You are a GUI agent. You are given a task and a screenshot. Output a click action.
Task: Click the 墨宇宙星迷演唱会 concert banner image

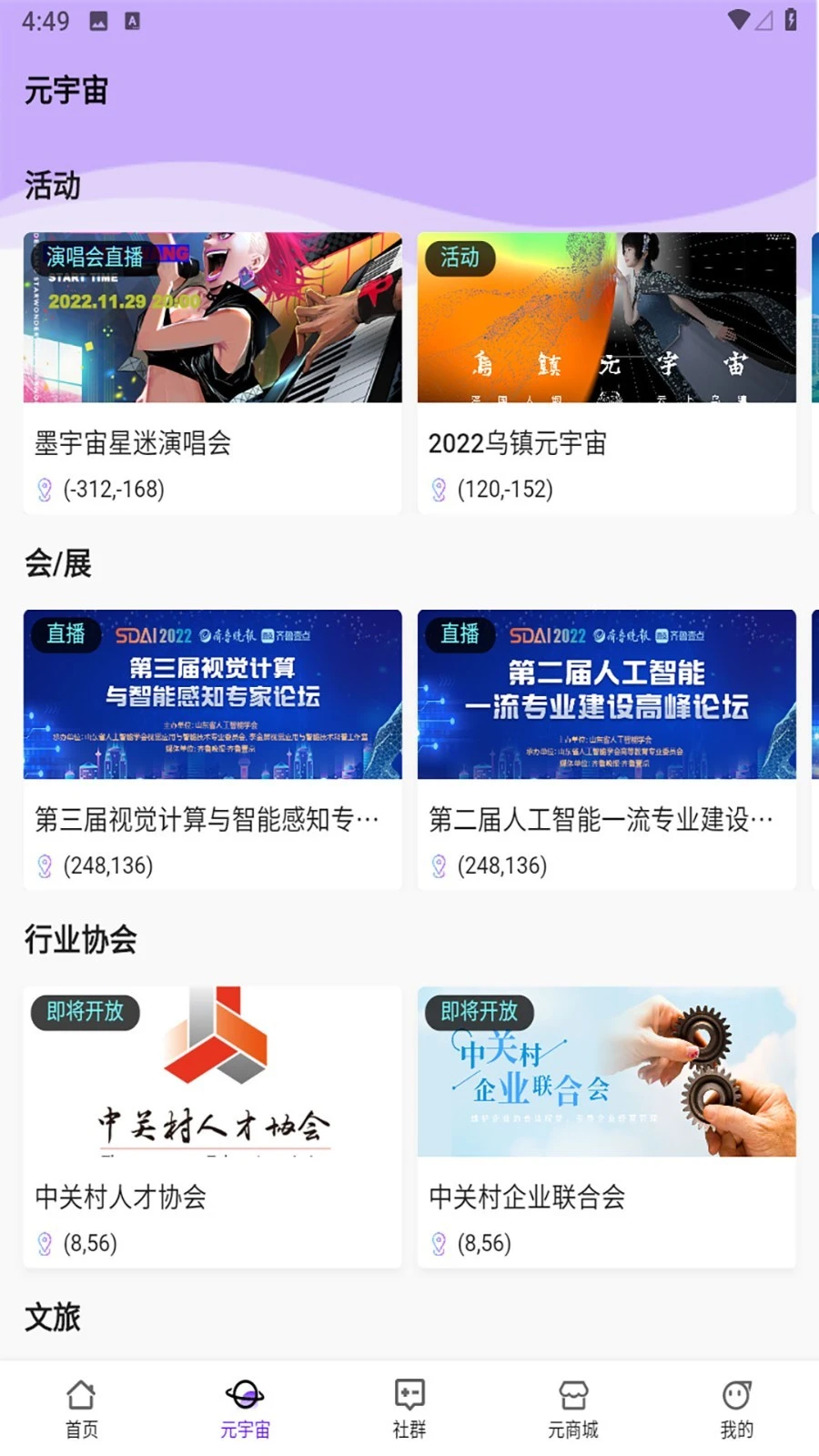[x=211, y=318]
